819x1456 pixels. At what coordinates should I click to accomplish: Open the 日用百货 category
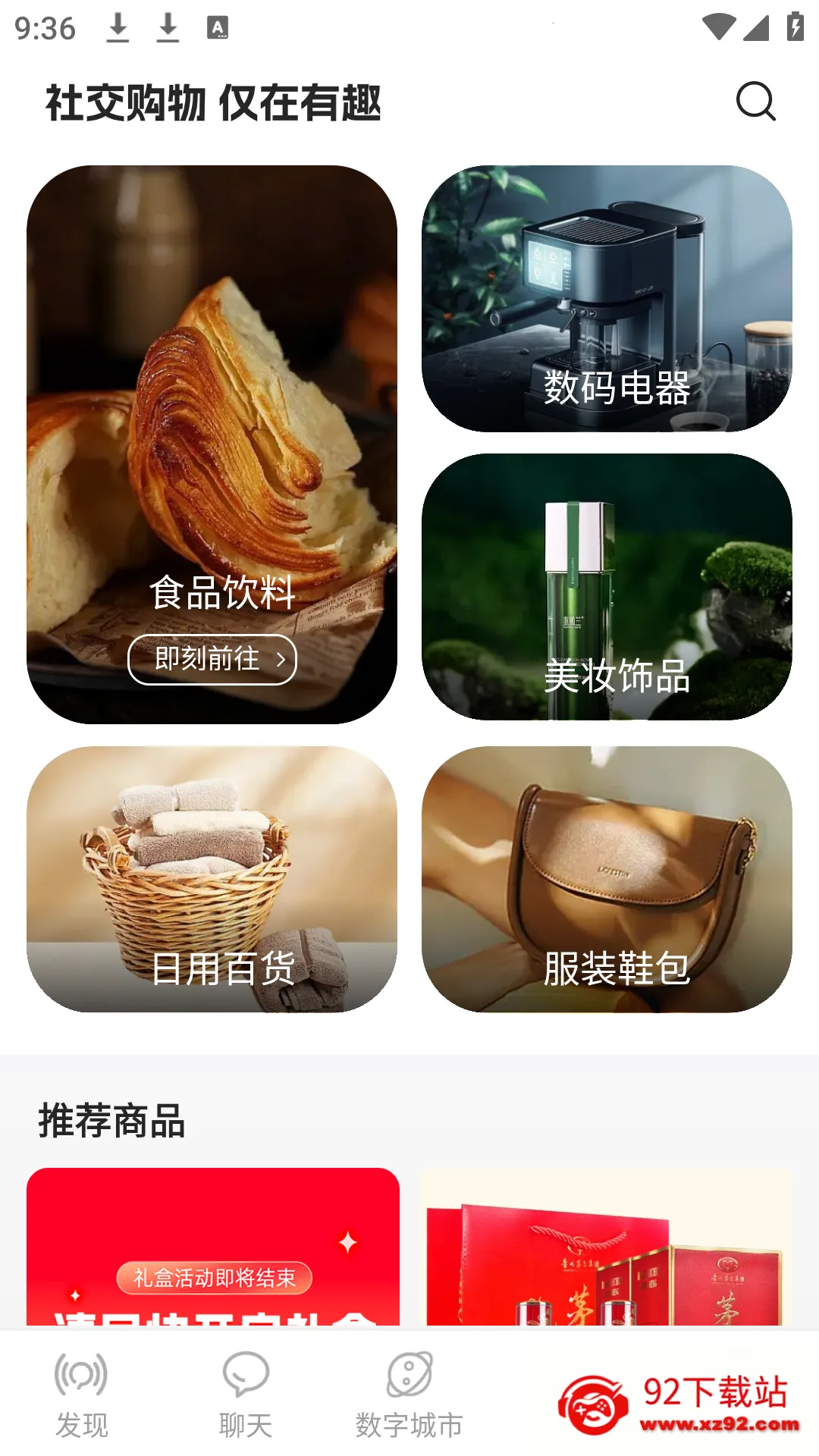click(212, 880)
